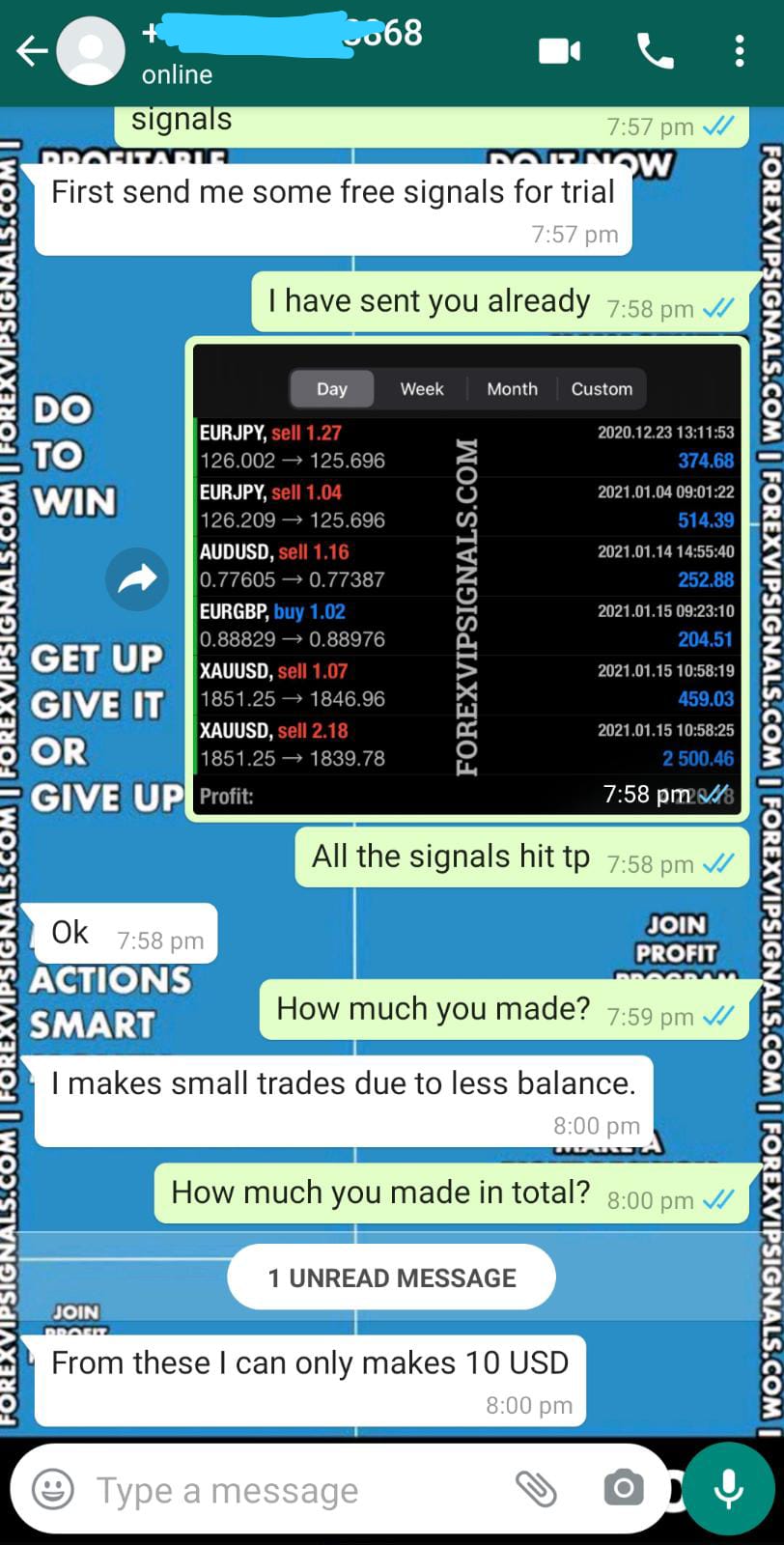Screen dimensions: 784x1545
Task: Open the overflow menu
Action: tap(739, 51)
